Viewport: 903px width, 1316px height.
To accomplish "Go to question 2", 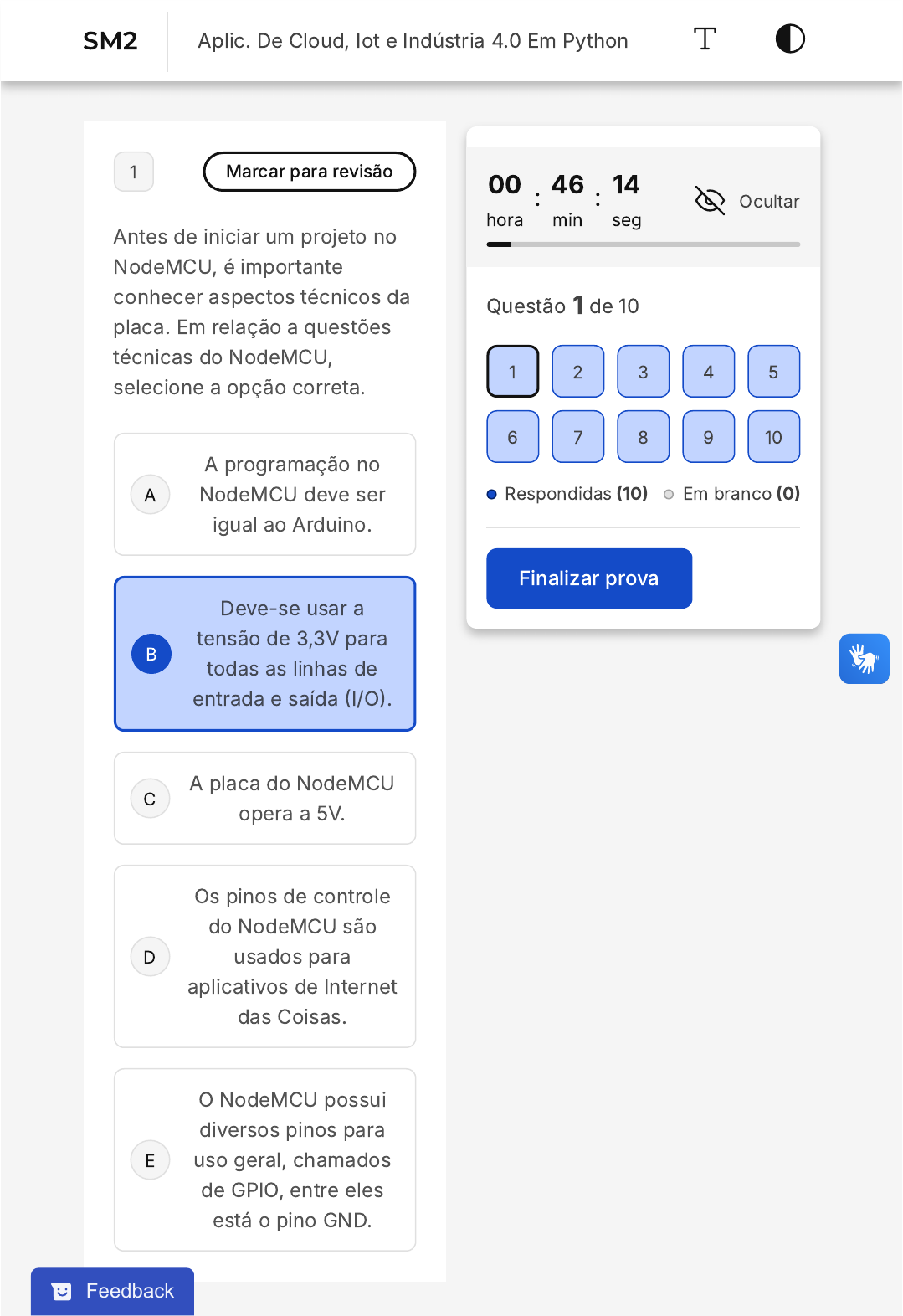I will [577, 372].
